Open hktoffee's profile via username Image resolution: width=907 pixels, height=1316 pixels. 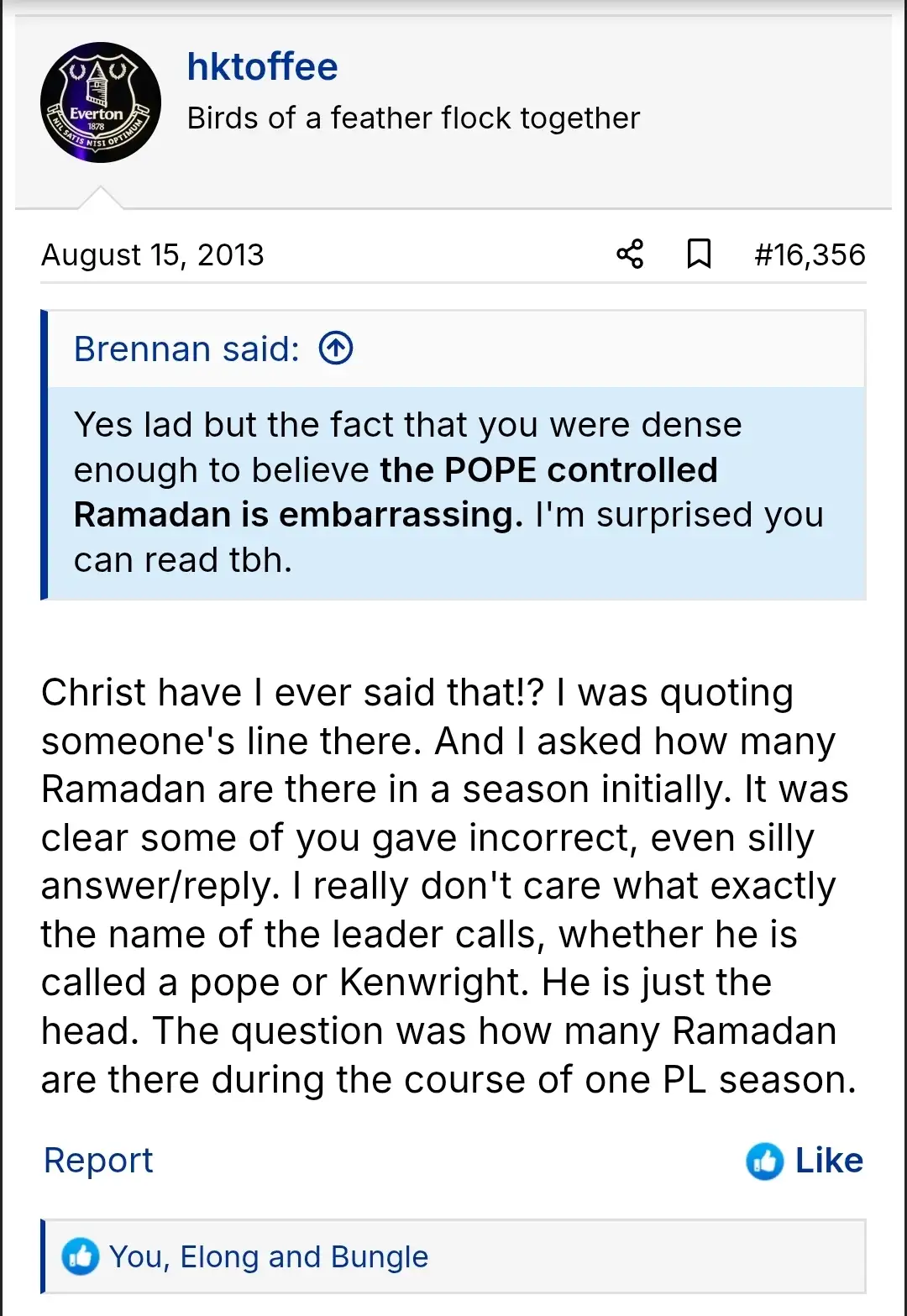point(262,67)
